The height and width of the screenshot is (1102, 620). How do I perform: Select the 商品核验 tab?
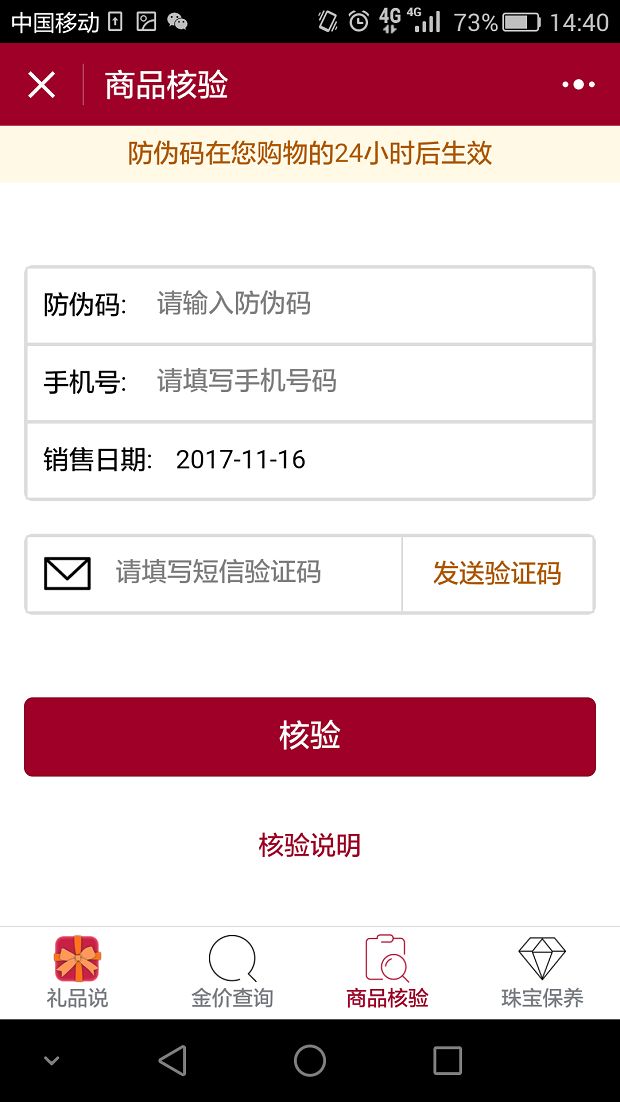point(387,971)
